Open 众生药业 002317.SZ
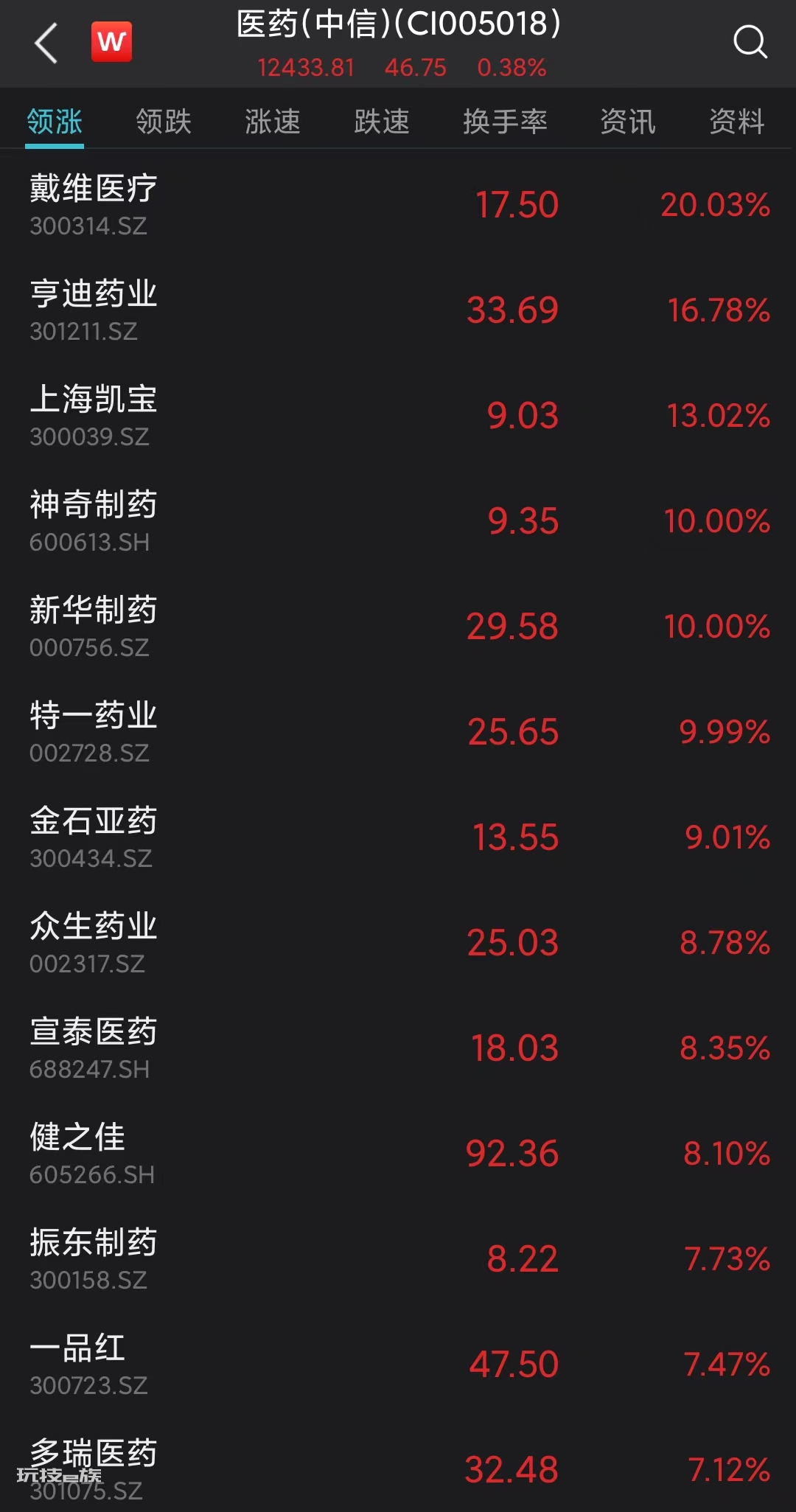 point(398,942)
